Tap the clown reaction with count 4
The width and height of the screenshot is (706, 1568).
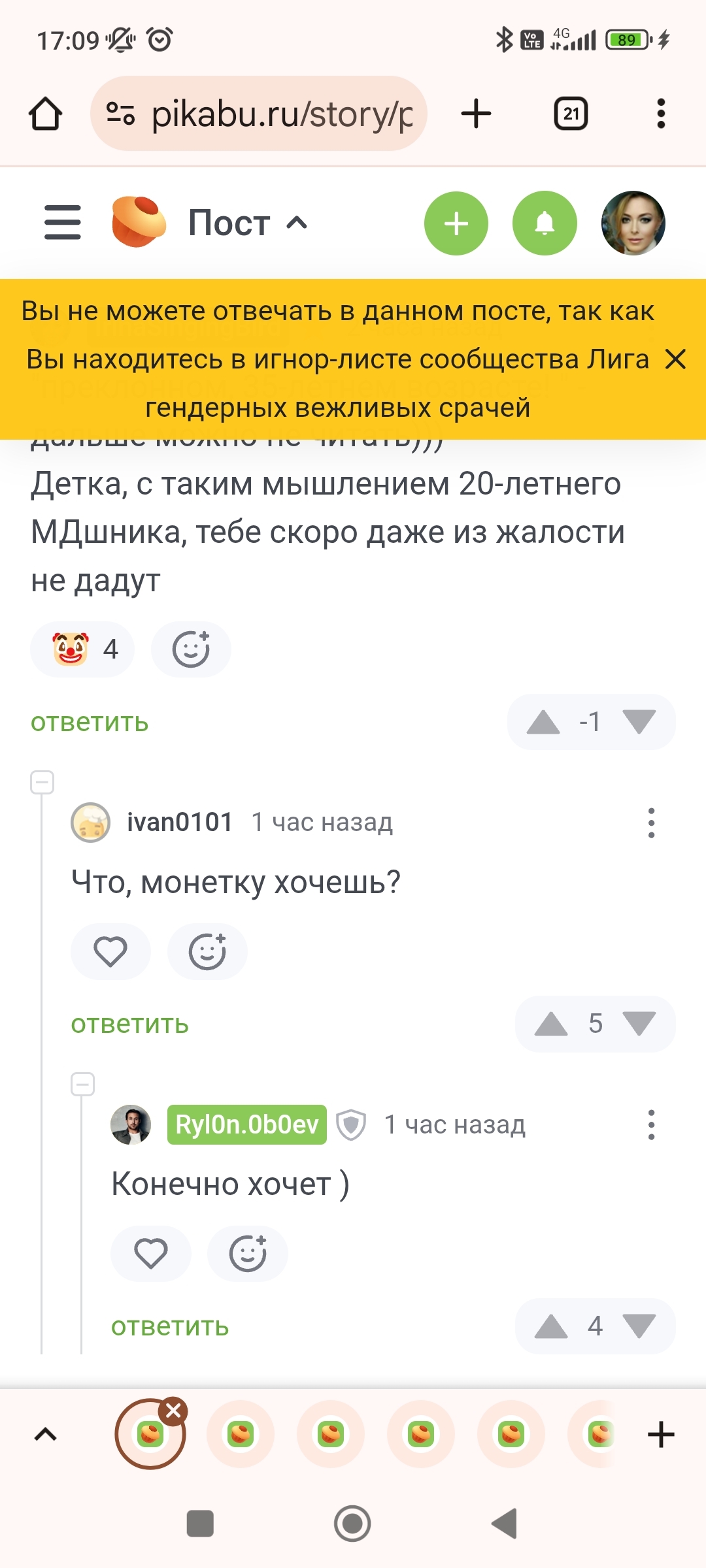coord(82,649)
